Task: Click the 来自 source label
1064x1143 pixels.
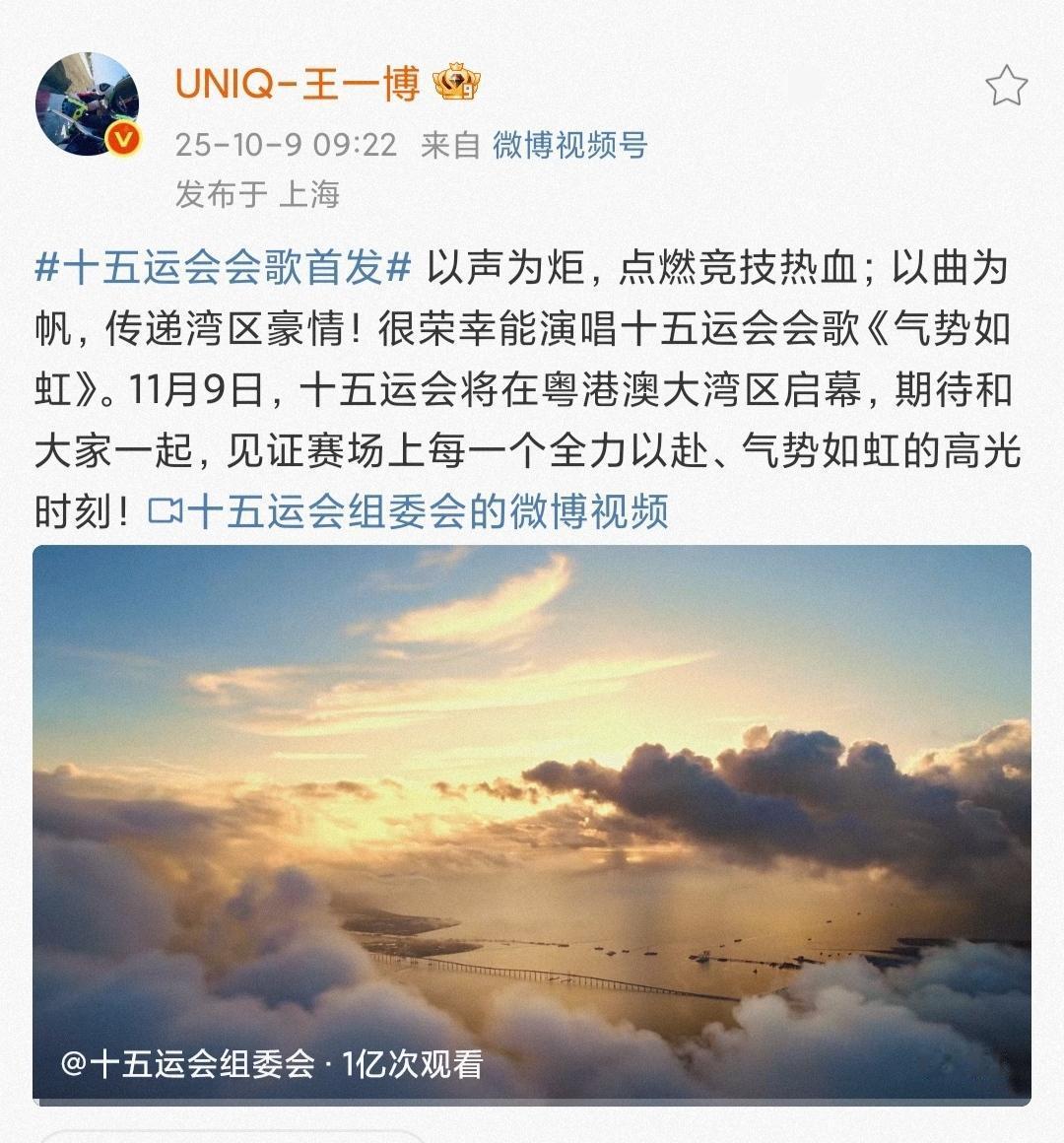Action: [x=450, y=146]
